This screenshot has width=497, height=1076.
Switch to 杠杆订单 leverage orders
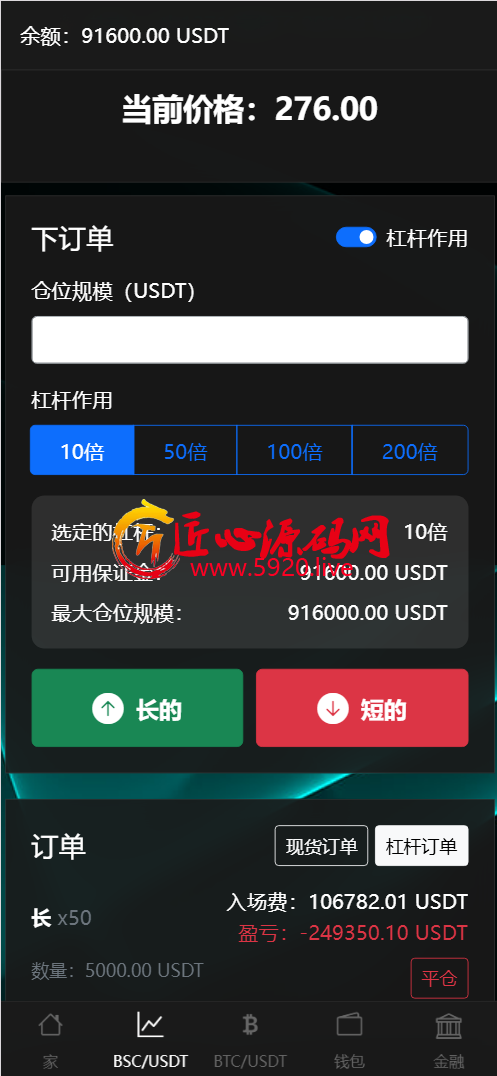421,845
